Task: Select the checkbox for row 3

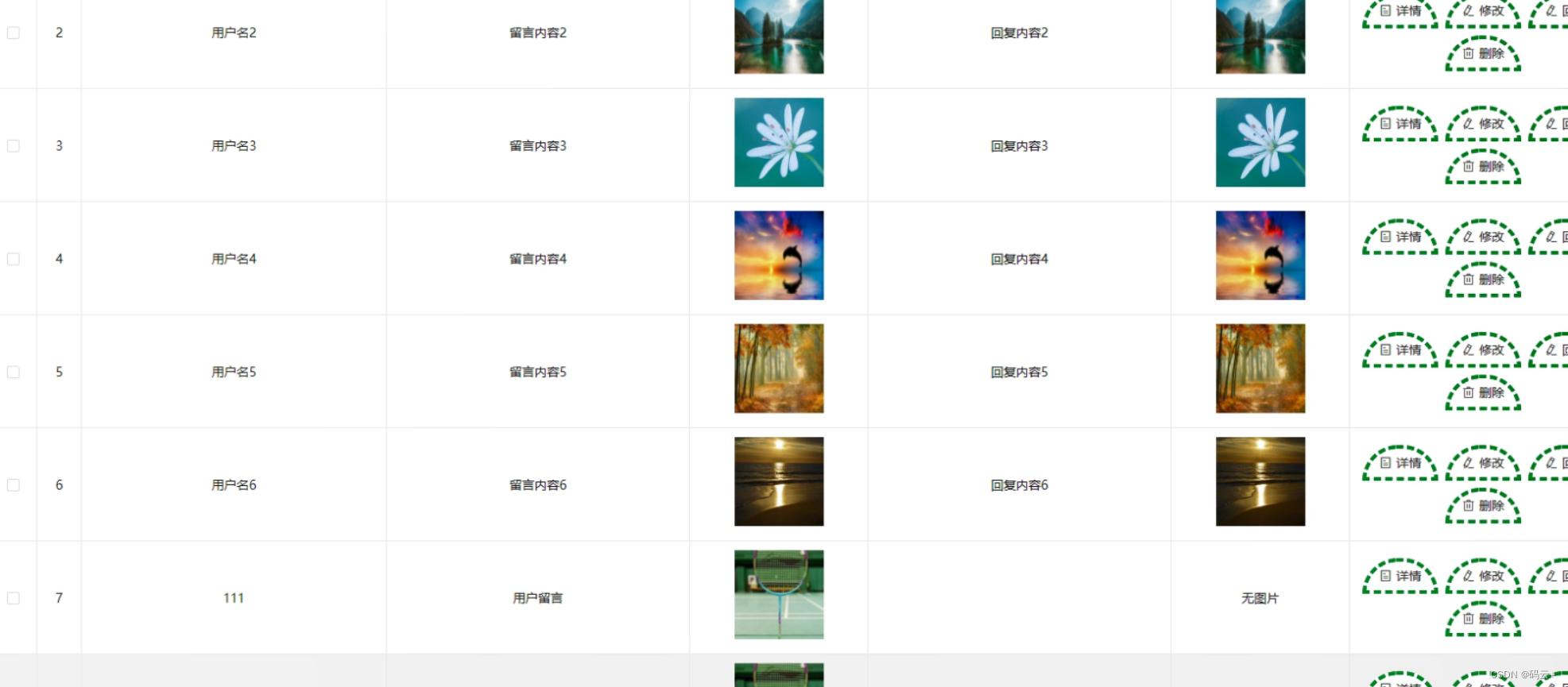Action: [x=14, y=146]
